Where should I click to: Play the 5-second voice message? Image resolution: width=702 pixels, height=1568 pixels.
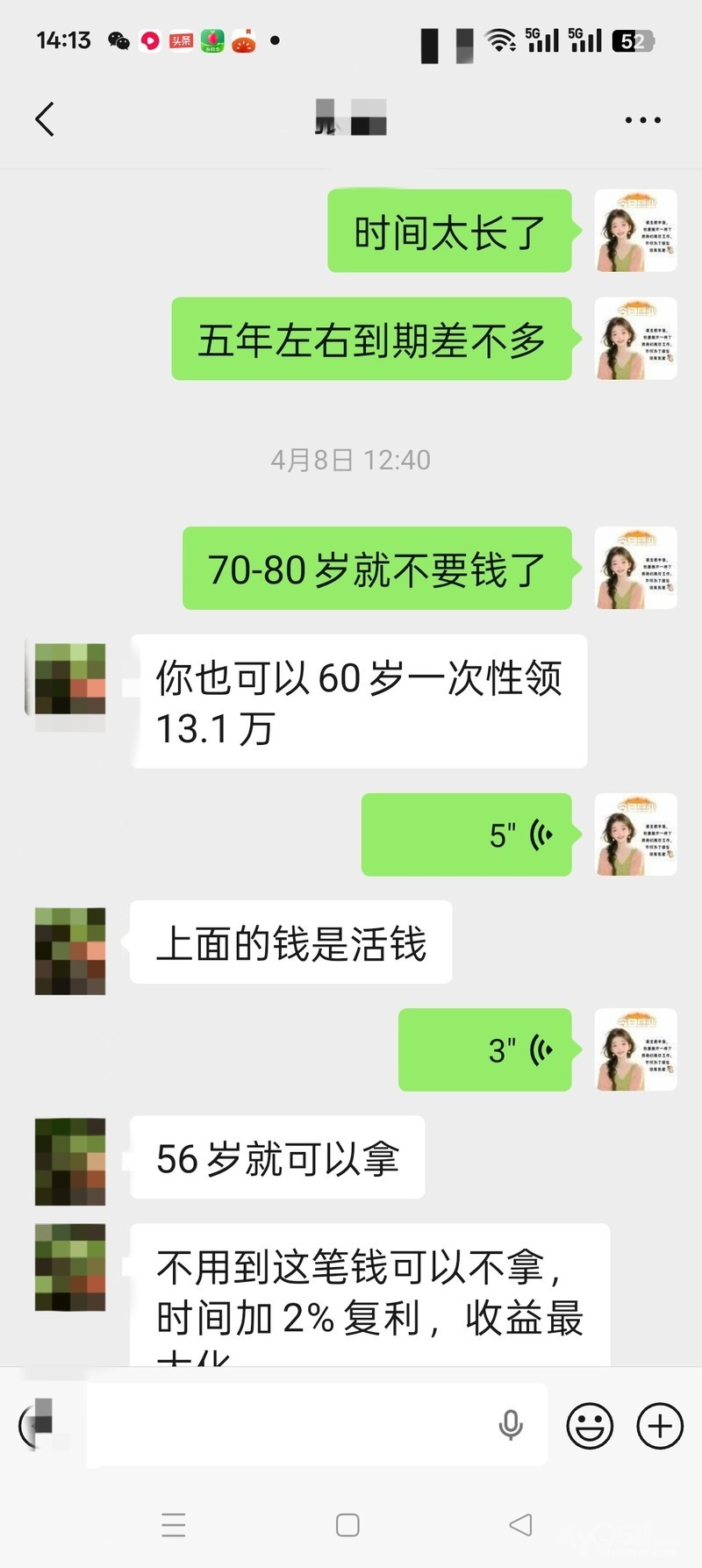(467, 834)
